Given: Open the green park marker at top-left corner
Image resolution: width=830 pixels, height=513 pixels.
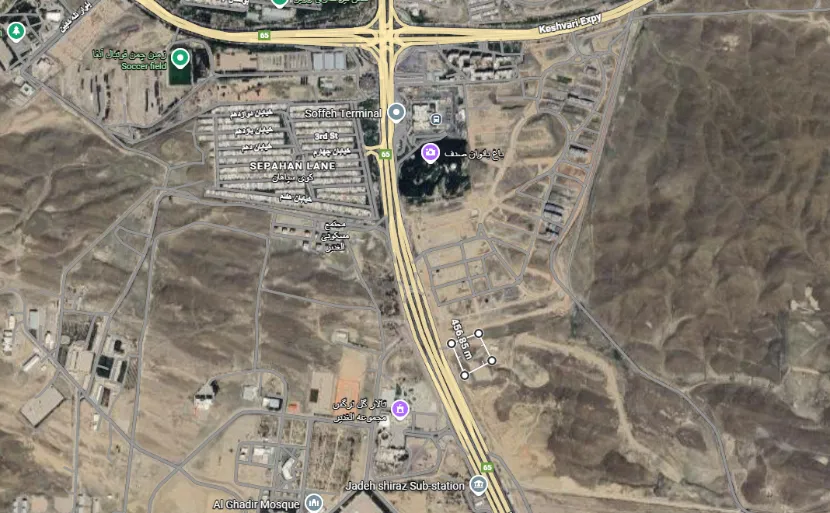Looking at the screenshot, I should (x=16, y=32).
